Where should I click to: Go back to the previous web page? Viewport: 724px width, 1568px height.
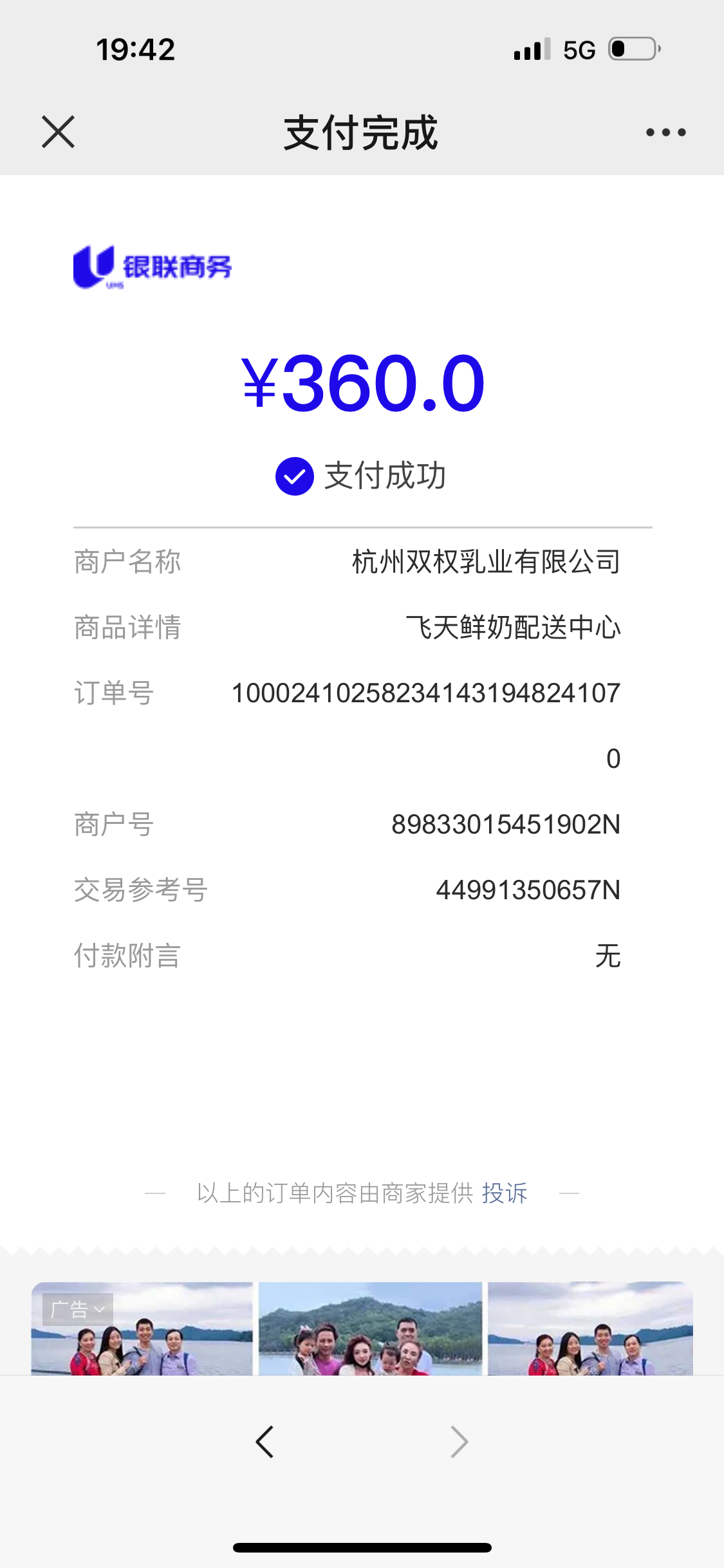pyautogui.click(x=265, y=1442)
